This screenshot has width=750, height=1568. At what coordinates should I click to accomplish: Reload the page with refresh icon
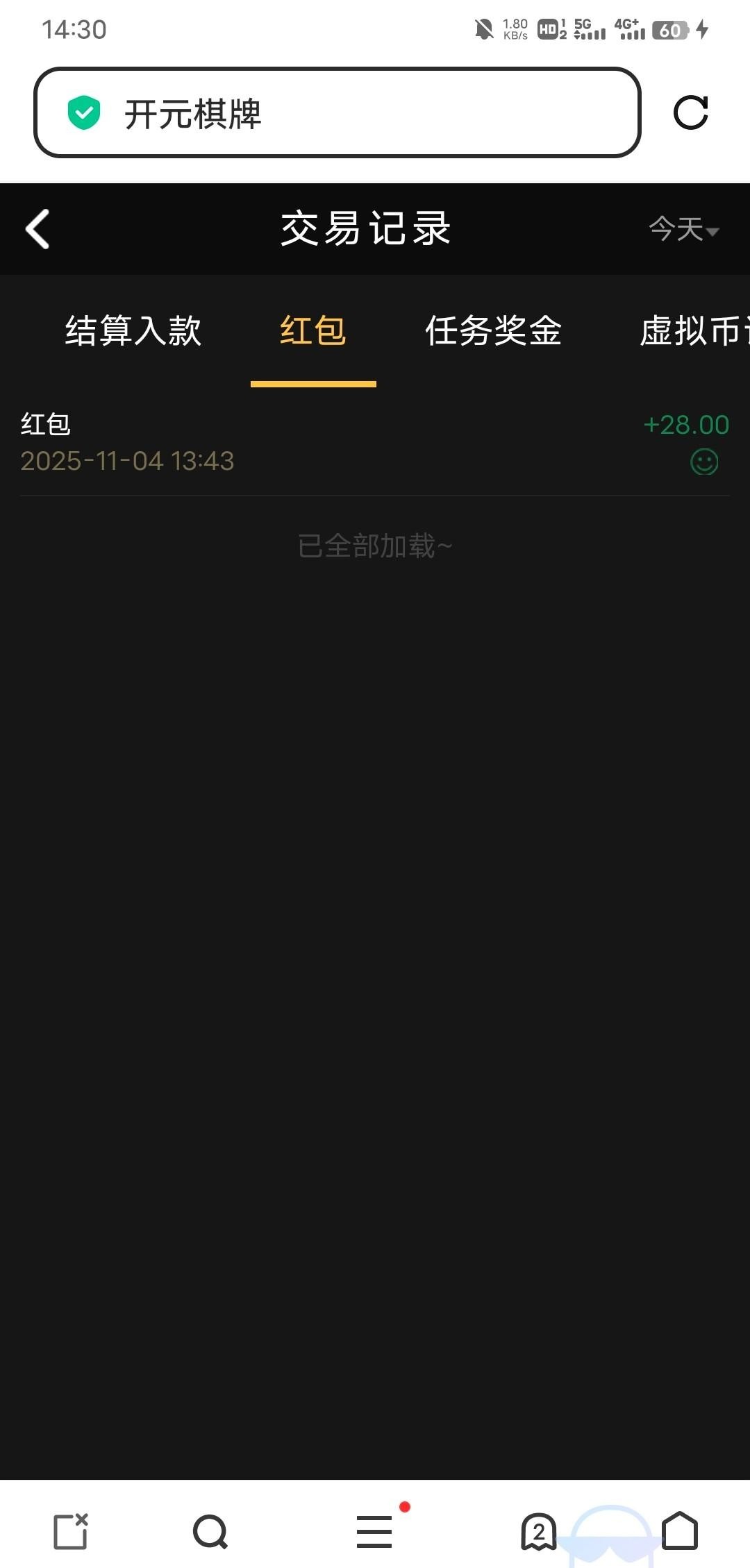690,112
